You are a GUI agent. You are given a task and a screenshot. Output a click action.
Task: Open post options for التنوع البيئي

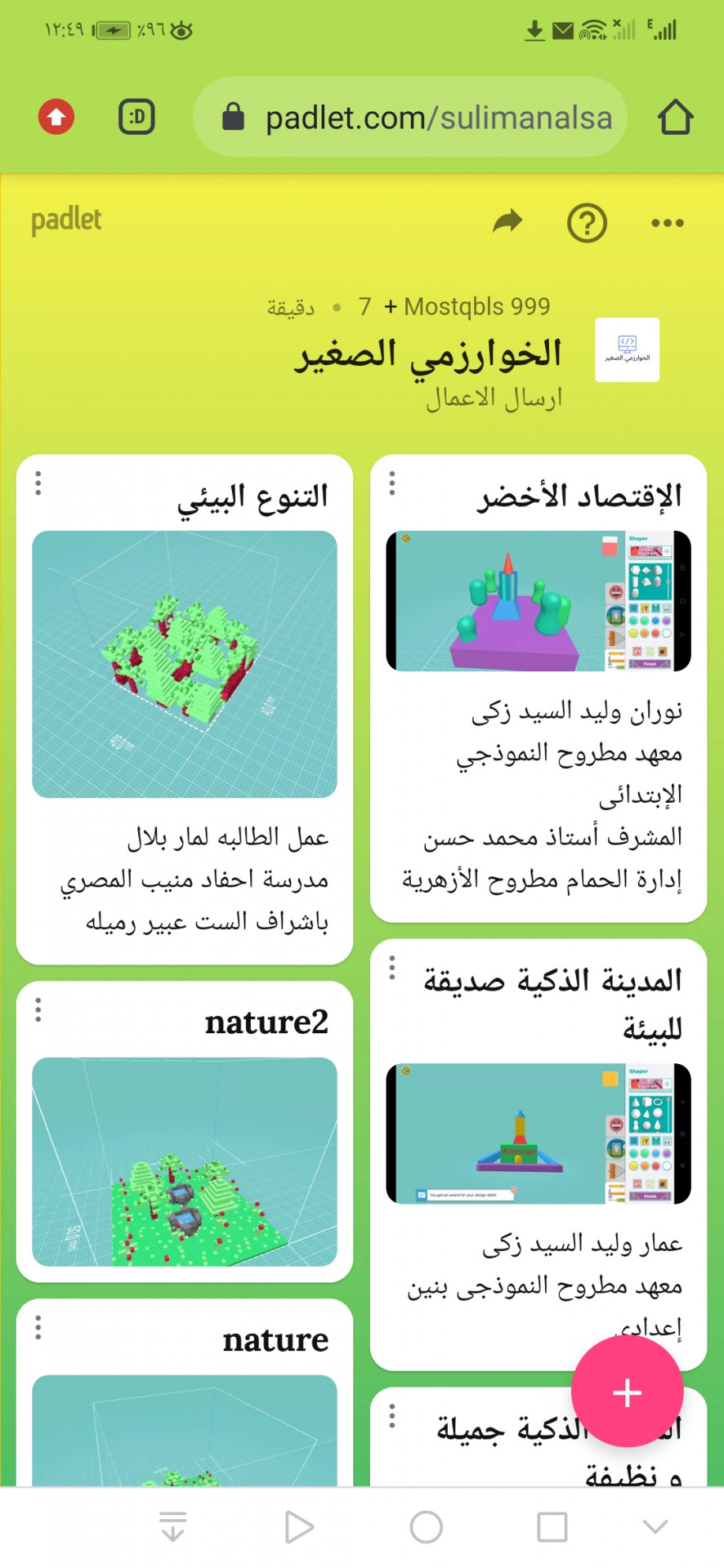(38, 483)
